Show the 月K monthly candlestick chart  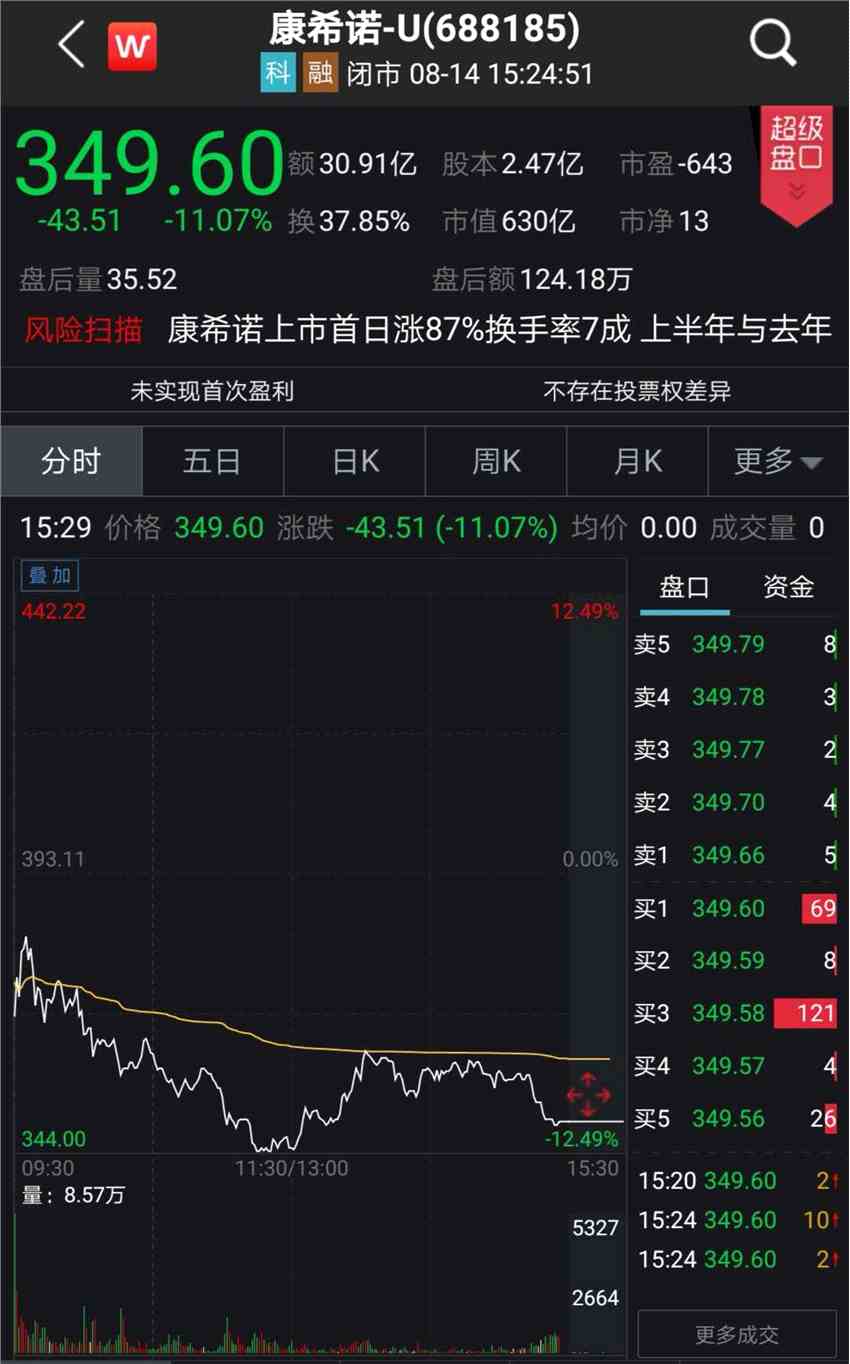[638, 461]
